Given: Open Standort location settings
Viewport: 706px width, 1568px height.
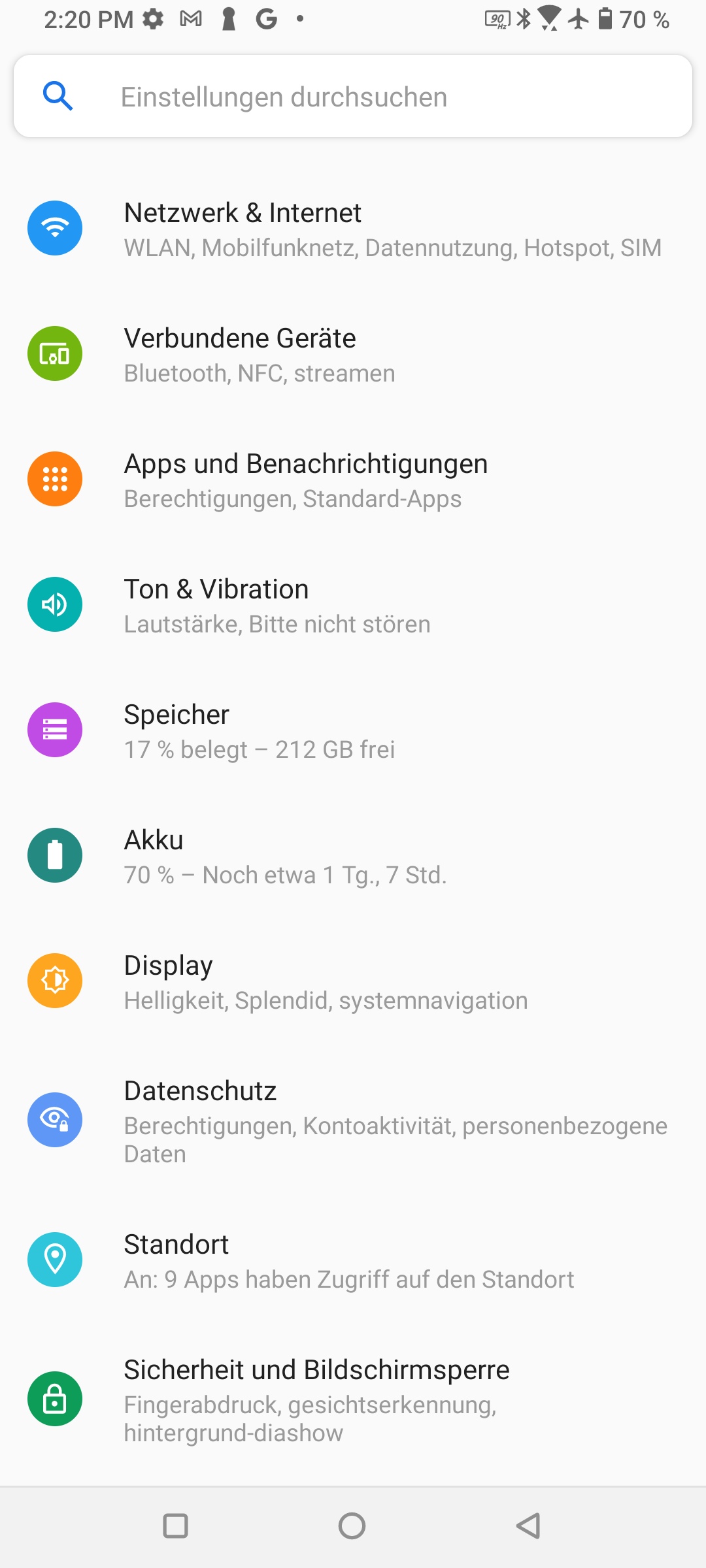Looking at the screenshot, I should click(x=353, y=1260).
